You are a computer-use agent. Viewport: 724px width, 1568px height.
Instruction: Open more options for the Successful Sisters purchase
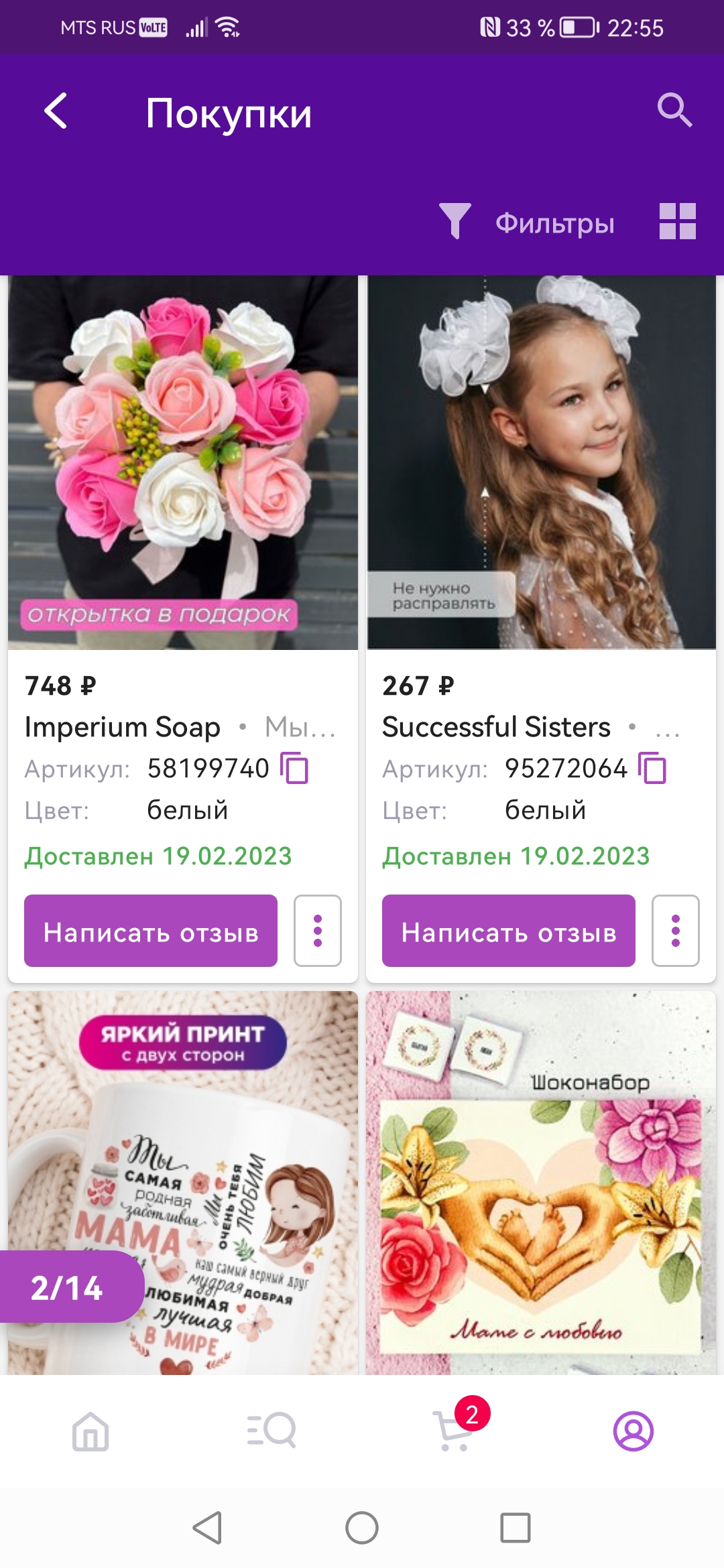point(676,931)
